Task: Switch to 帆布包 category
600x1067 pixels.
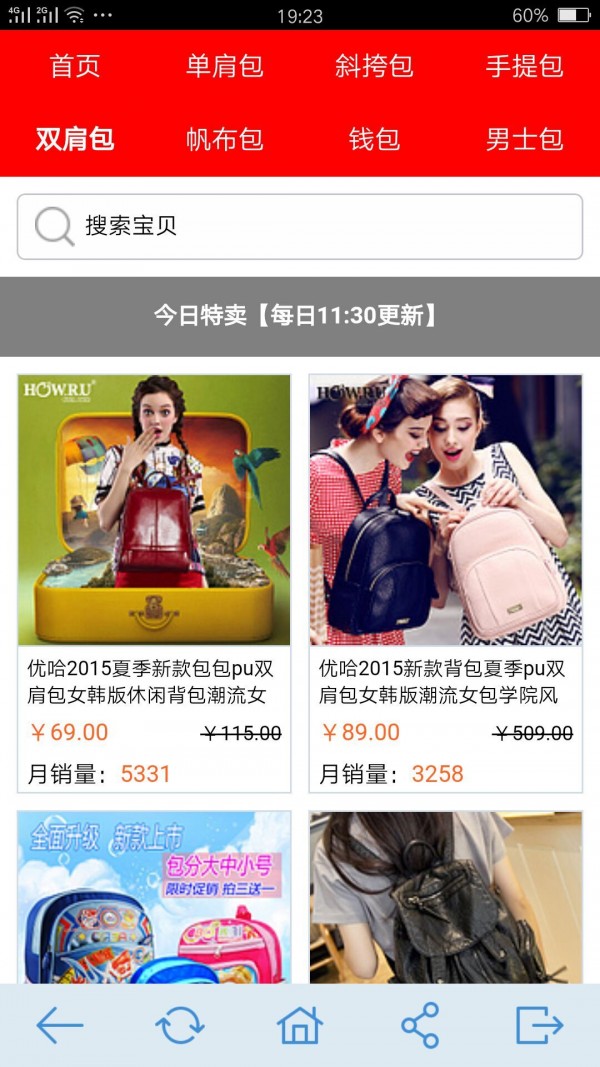Action: click(225, 139)
